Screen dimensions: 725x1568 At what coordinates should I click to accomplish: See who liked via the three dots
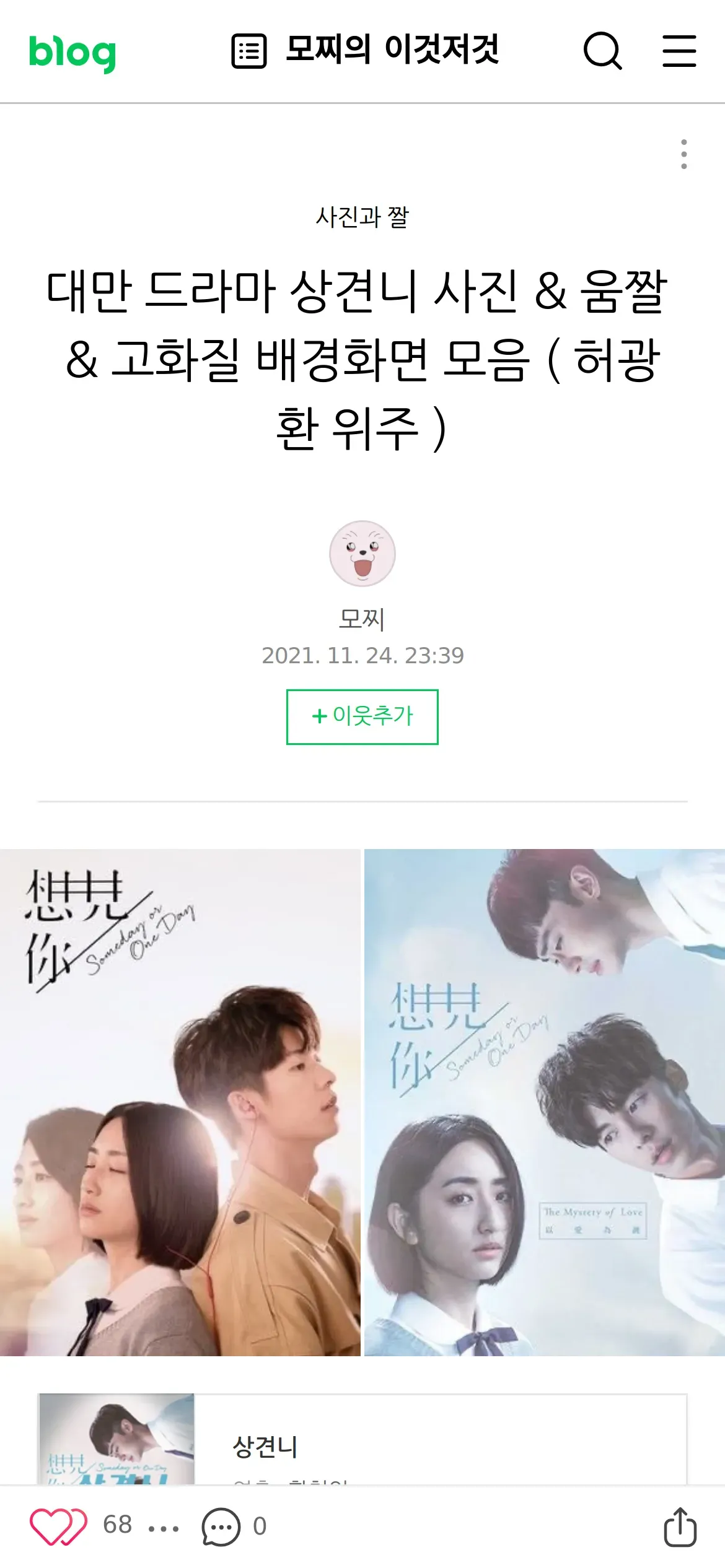point(164,1528)
